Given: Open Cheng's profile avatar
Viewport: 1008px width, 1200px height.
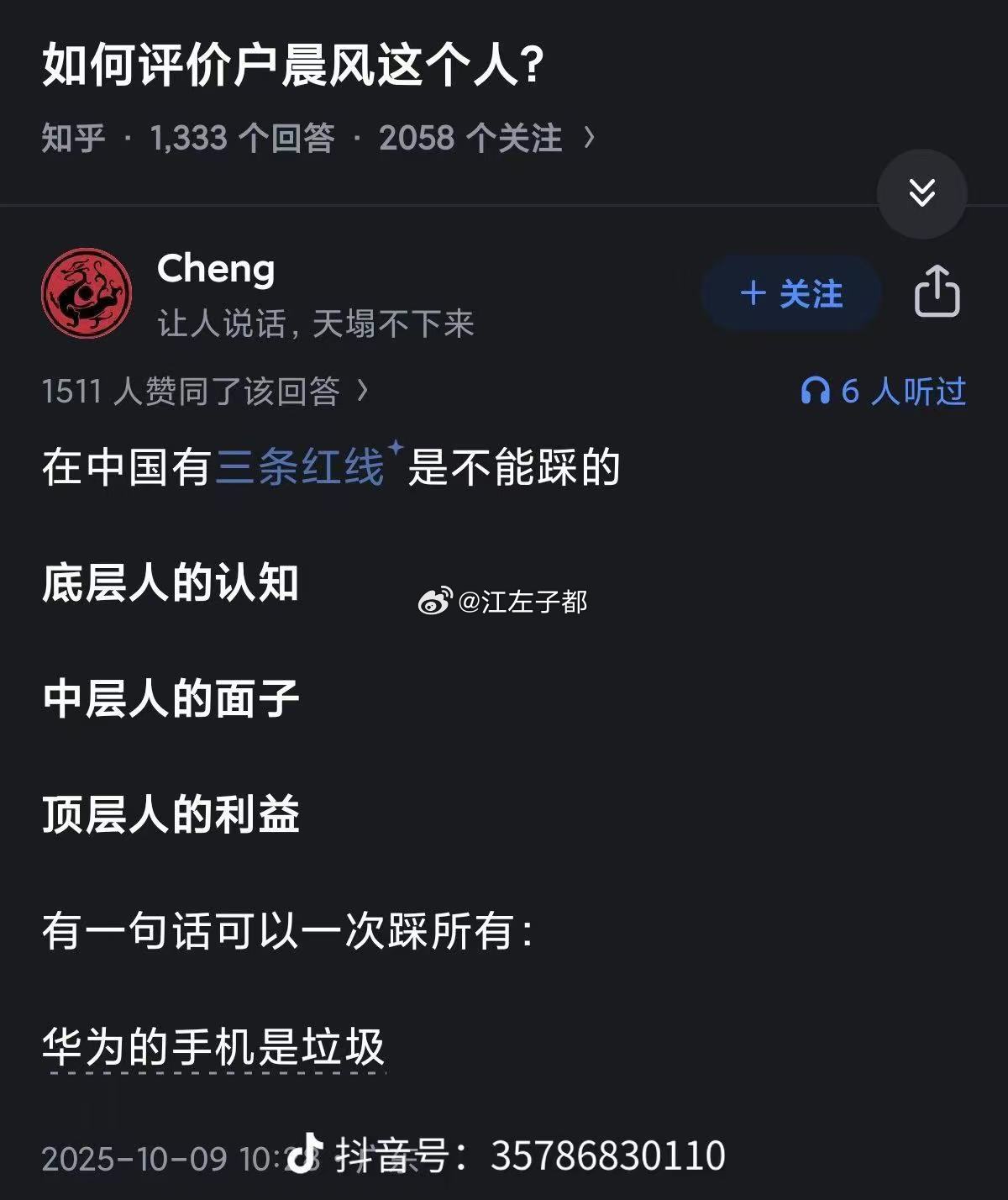Looking at the screenshot, I should coord(87,293).
